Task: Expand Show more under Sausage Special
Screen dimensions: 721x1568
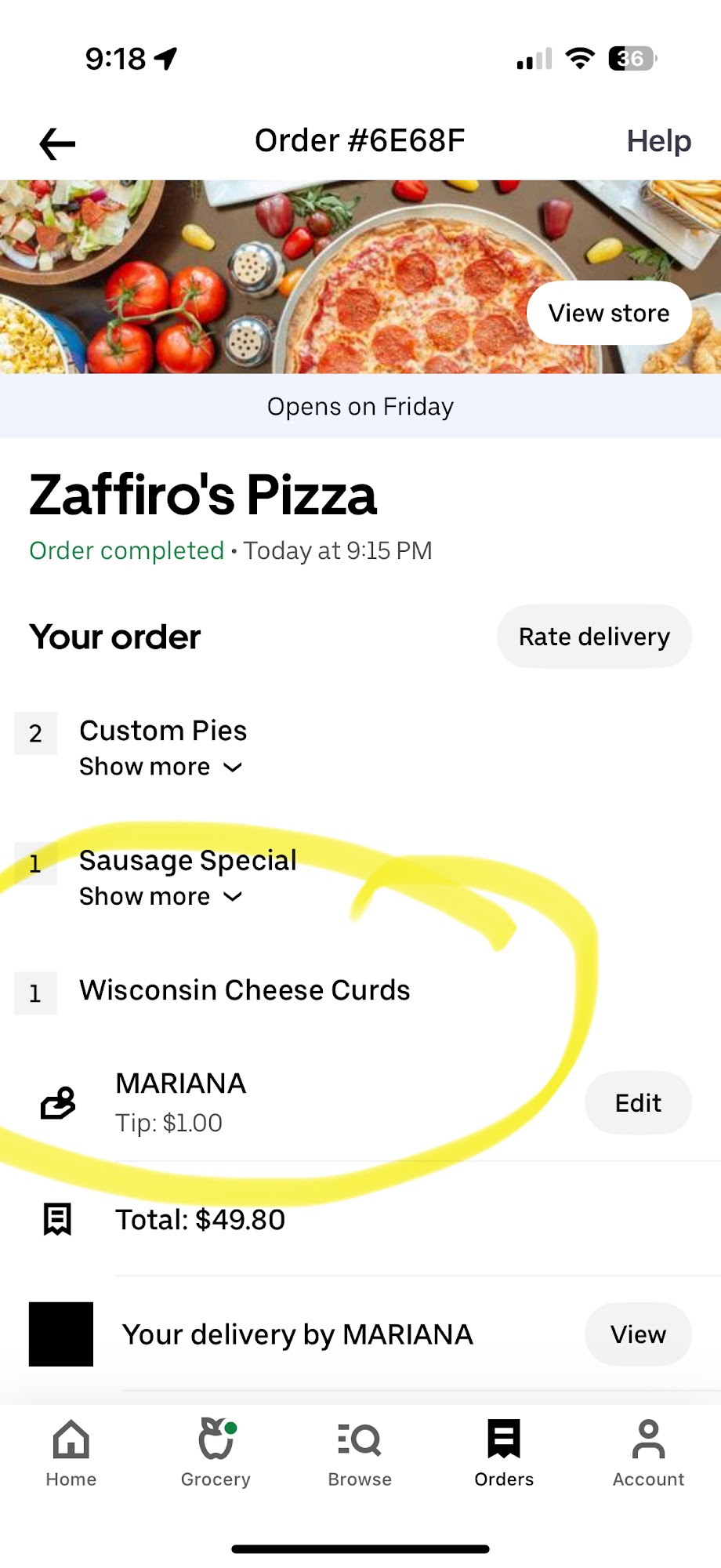Action: coord(161,896)
